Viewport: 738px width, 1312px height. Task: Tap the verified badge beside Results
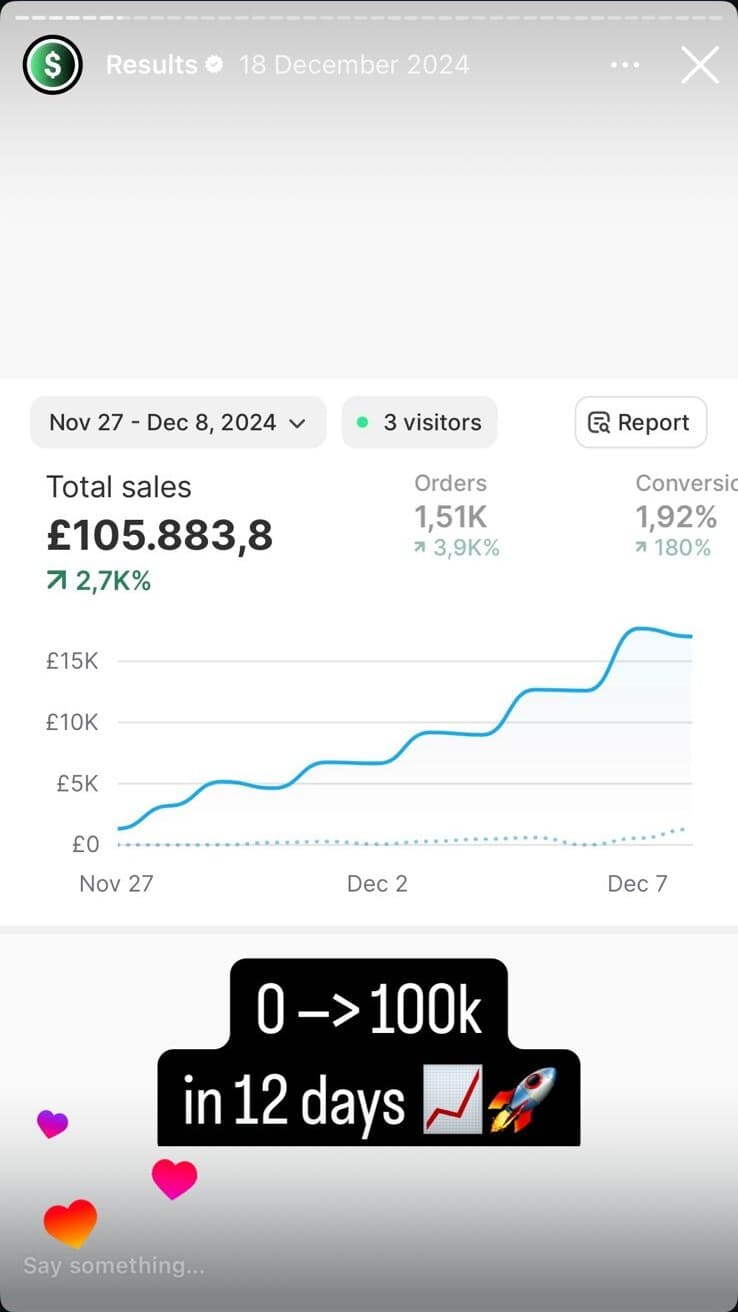[212, 63]
